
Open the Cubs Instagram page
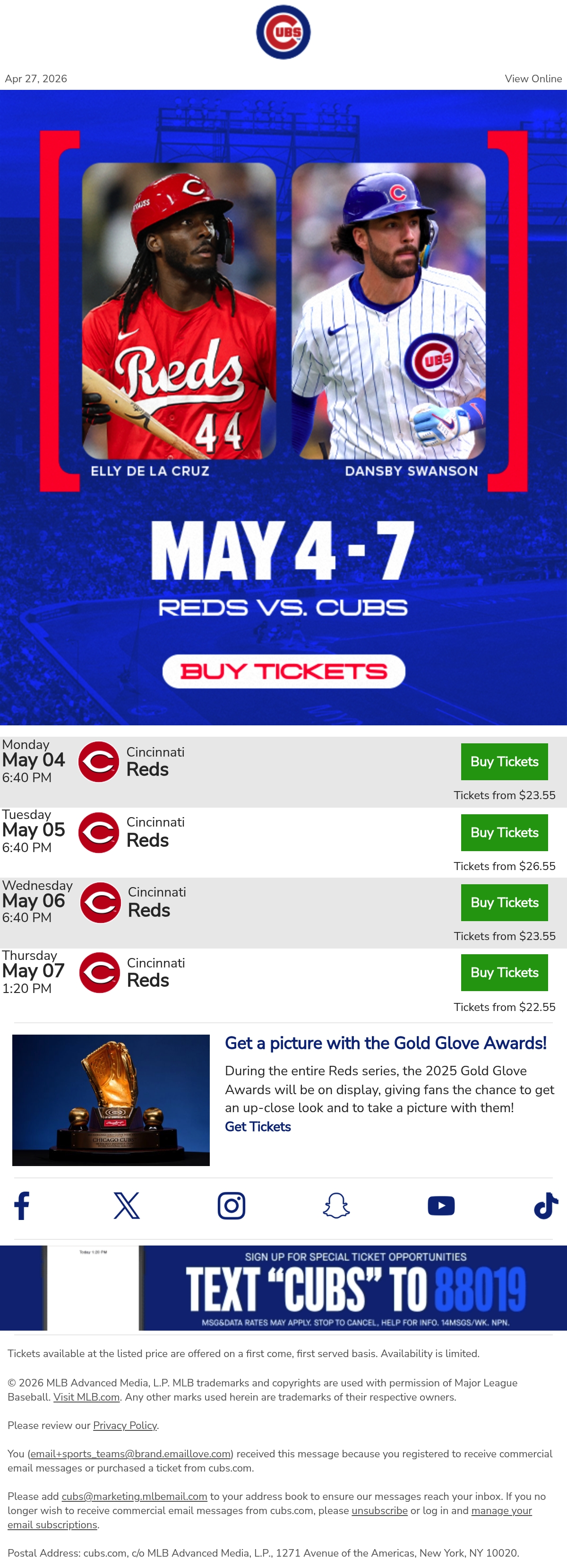pyautogui.click(x=231, y=1205)
